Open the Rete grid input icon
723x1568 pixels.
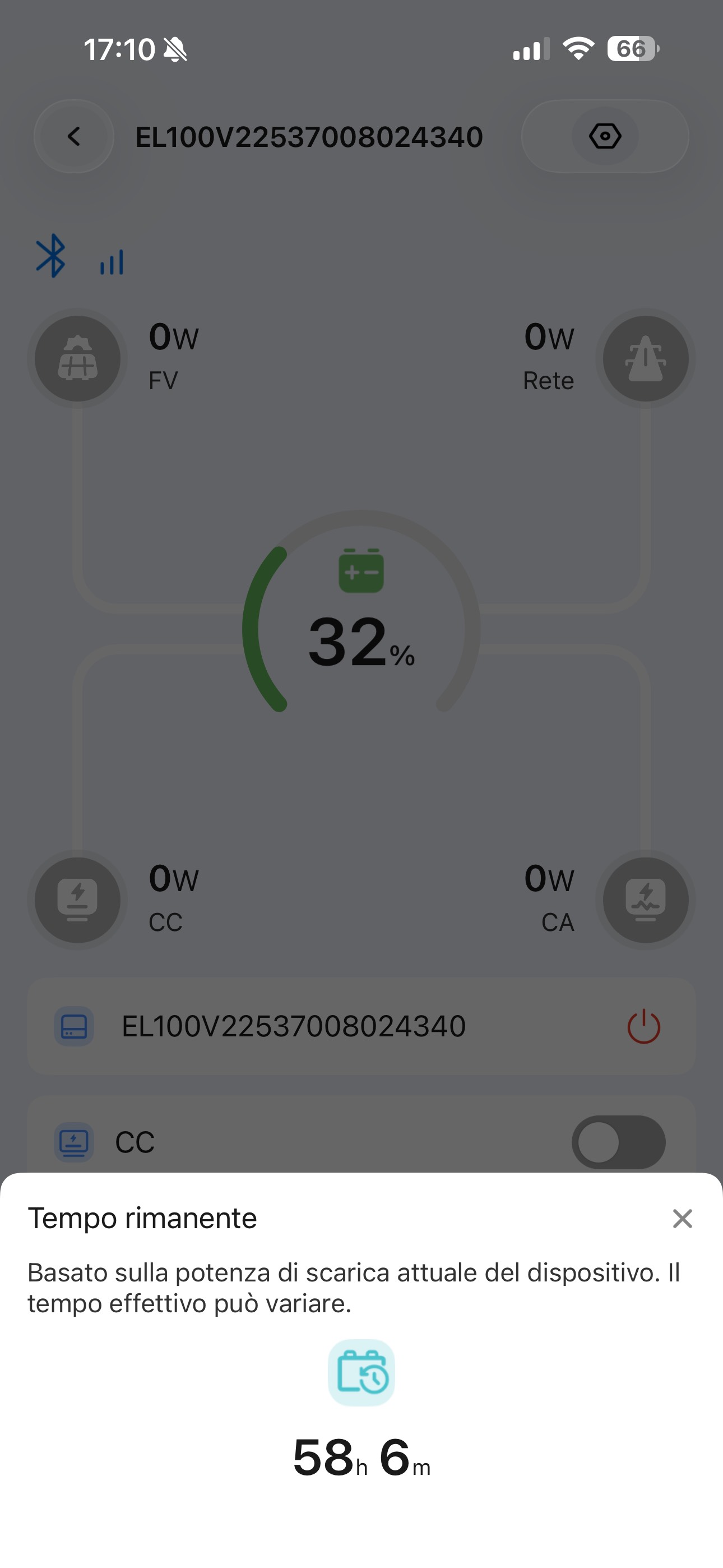tap(645, 358)
